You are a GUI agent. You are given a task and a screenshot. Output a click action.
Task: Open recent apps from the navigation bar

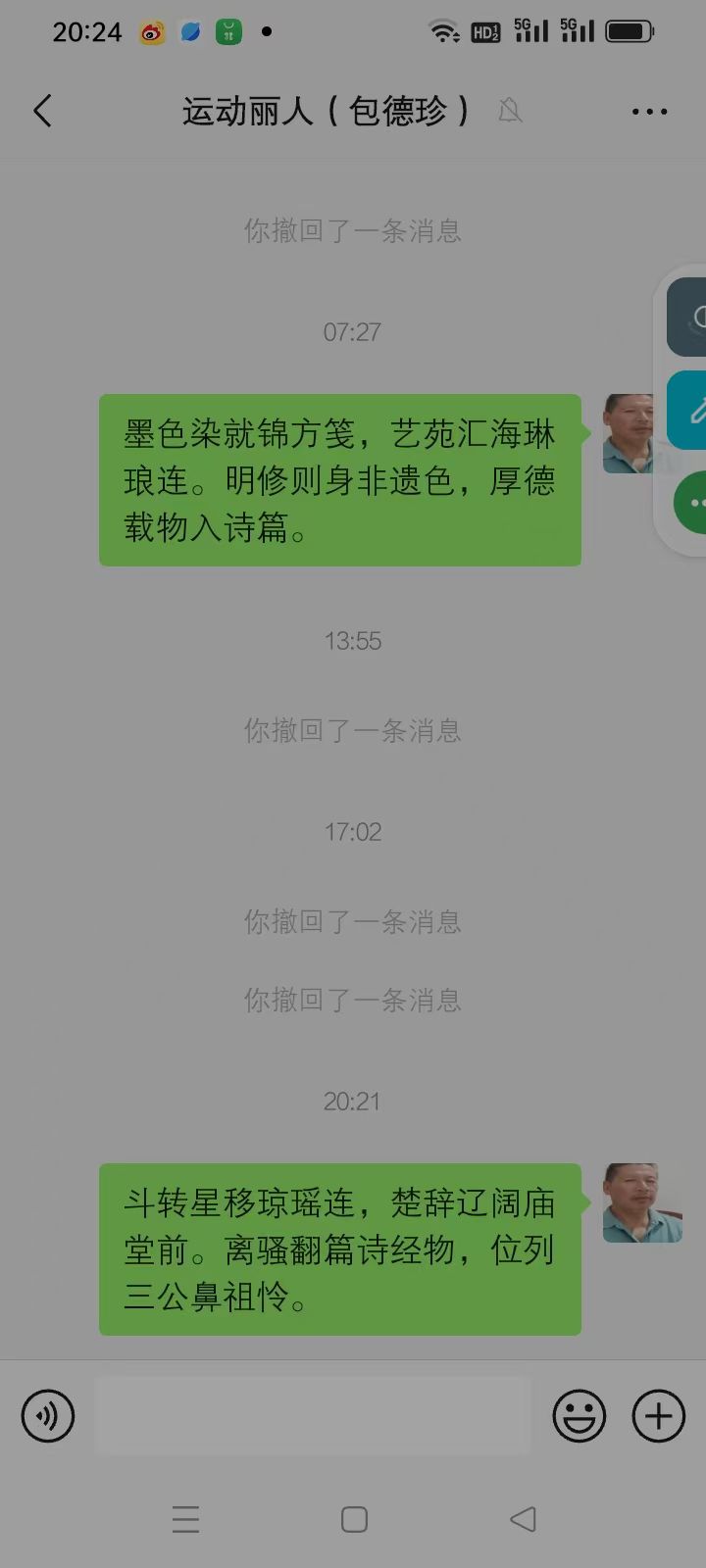click(x=185, y=1519)
